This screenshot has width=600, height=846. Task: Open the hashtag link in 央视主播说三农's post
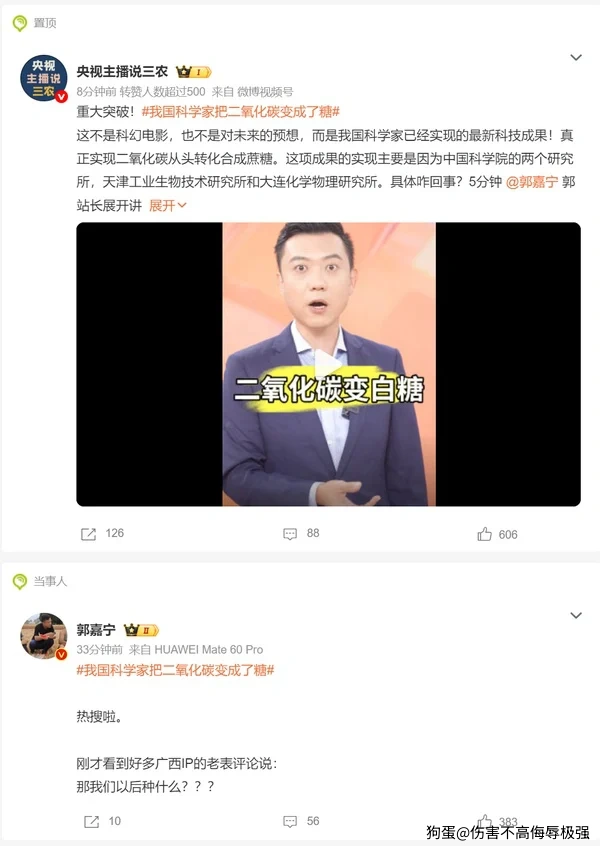pyautogui.click(x=241, y=110)
